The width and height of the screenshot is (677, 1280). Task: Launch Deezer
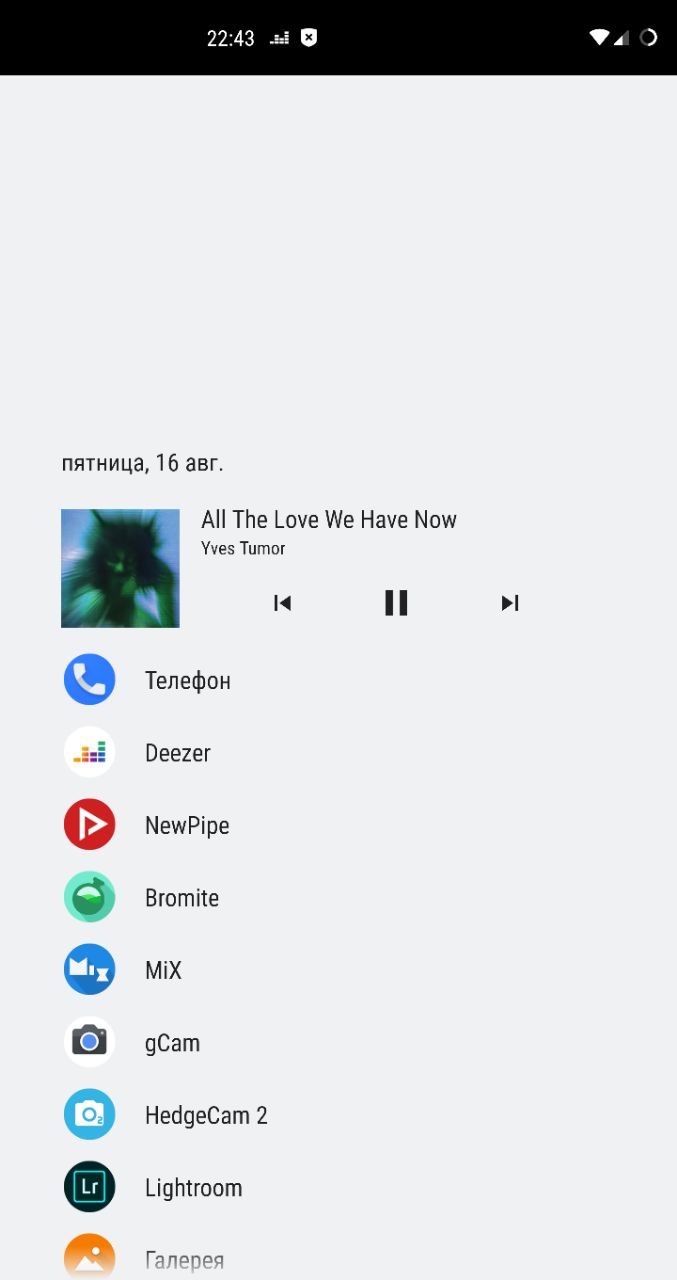(x=338, y=753)
